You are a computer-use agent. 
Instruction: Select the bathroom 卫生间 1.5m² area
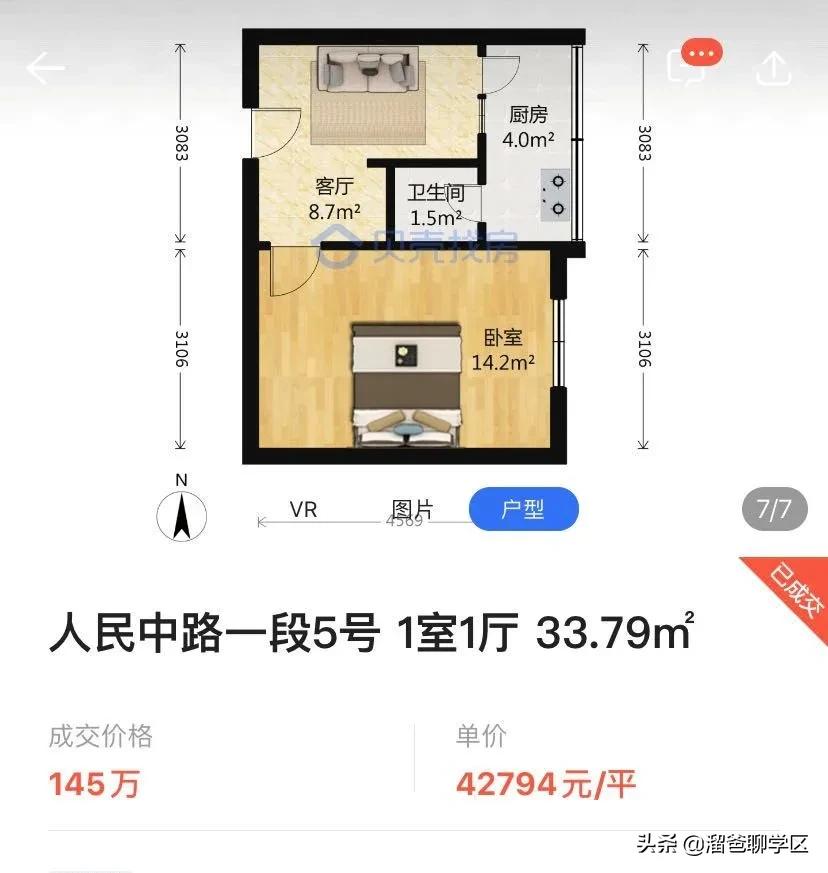pos(437,200)
